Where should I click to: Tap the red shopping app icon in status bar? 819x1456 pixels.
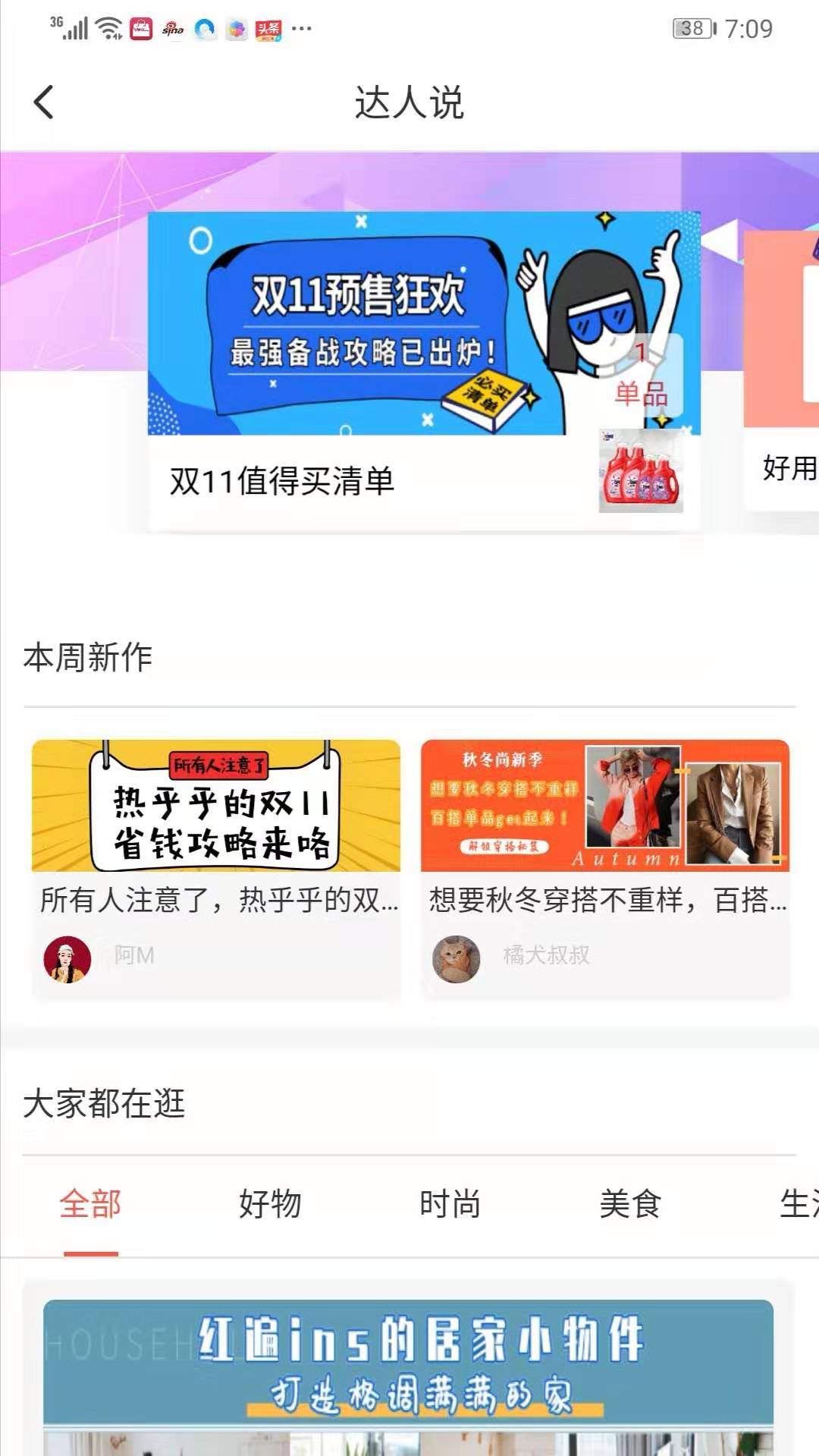[x=140, y=28]
